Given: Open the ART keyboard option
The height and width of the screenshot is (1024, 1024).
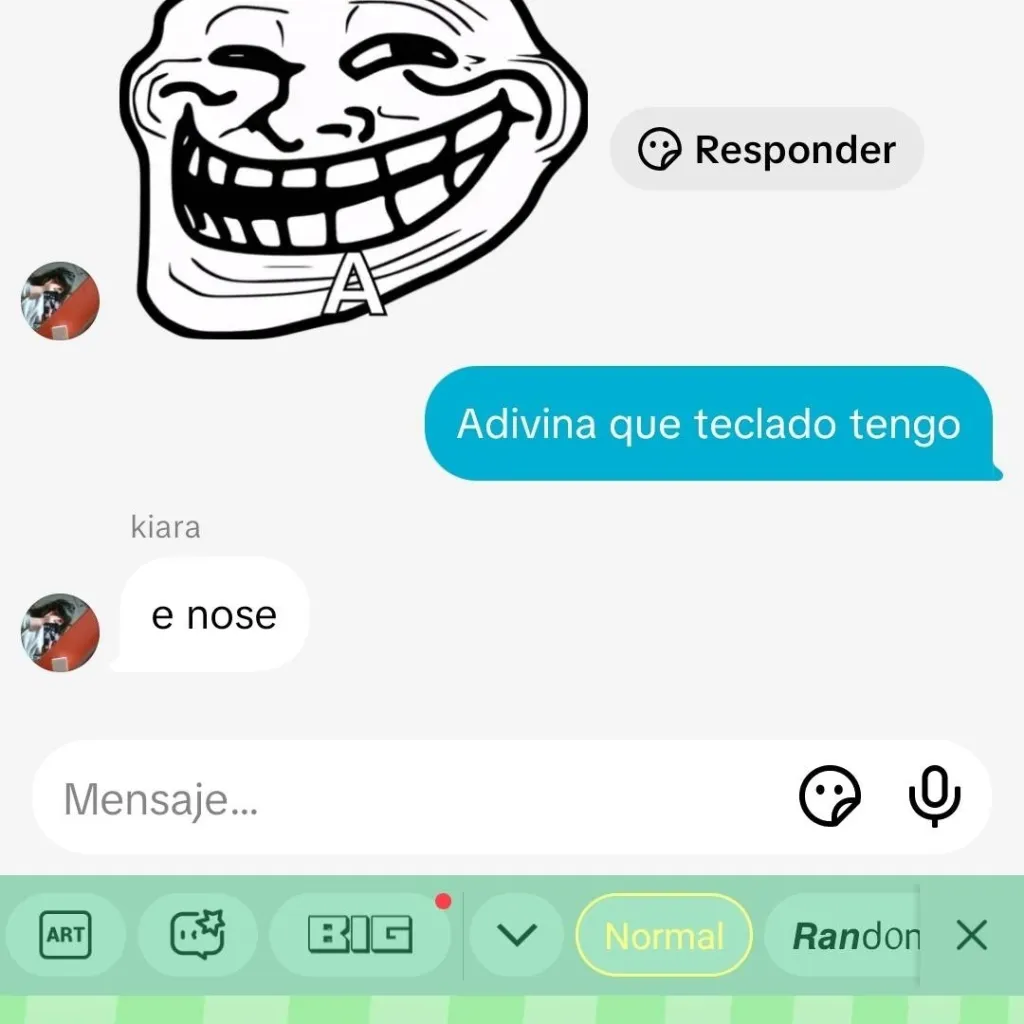Looking at the screenshot, I should point(65,936).
